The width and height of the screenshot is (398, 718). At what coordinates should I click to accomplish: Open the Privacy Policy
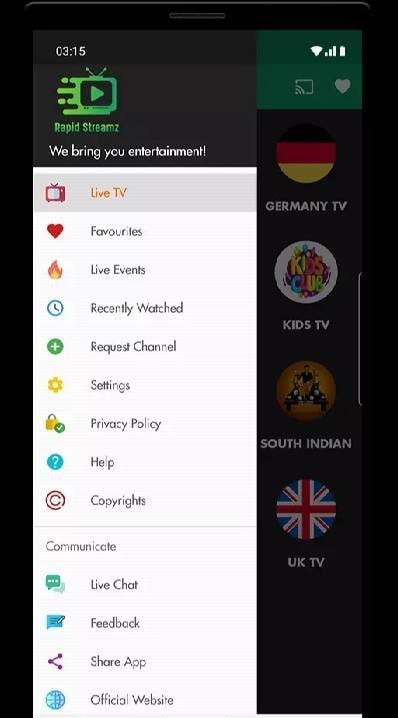(145, 424)
